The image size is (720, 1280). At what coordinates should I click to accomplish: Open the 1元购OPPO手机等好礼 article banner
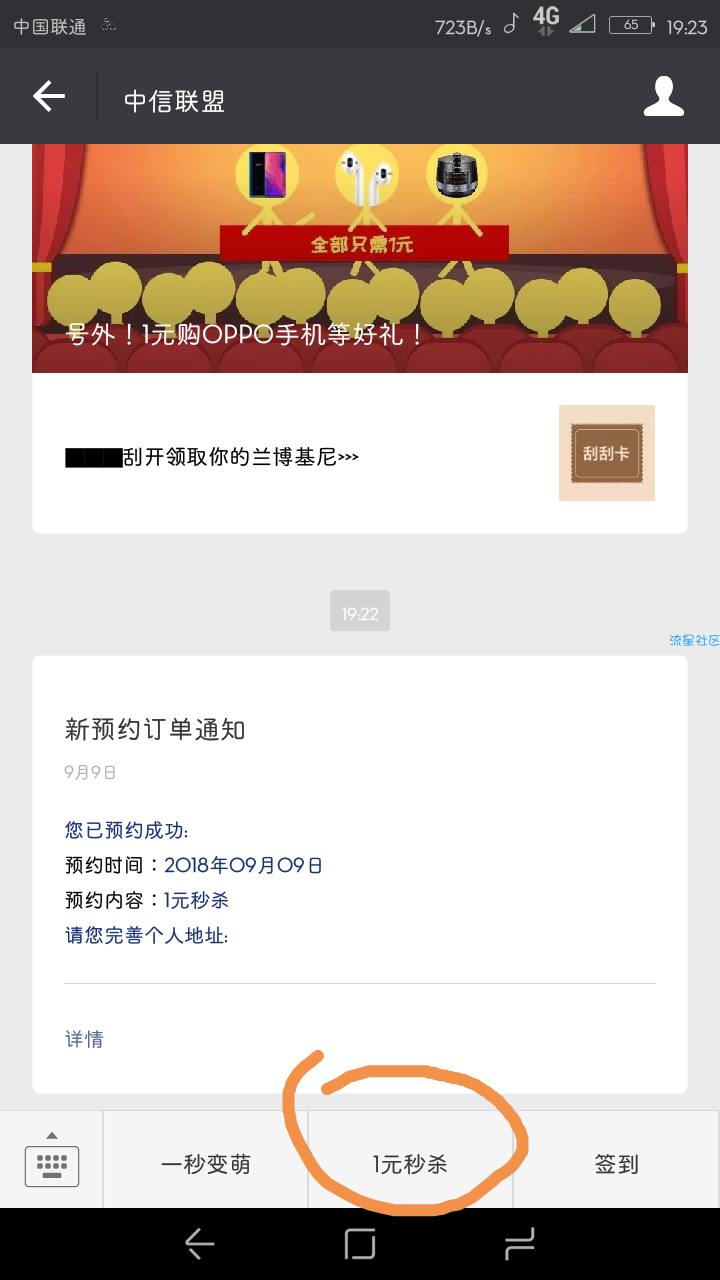[x=360, y=258]
